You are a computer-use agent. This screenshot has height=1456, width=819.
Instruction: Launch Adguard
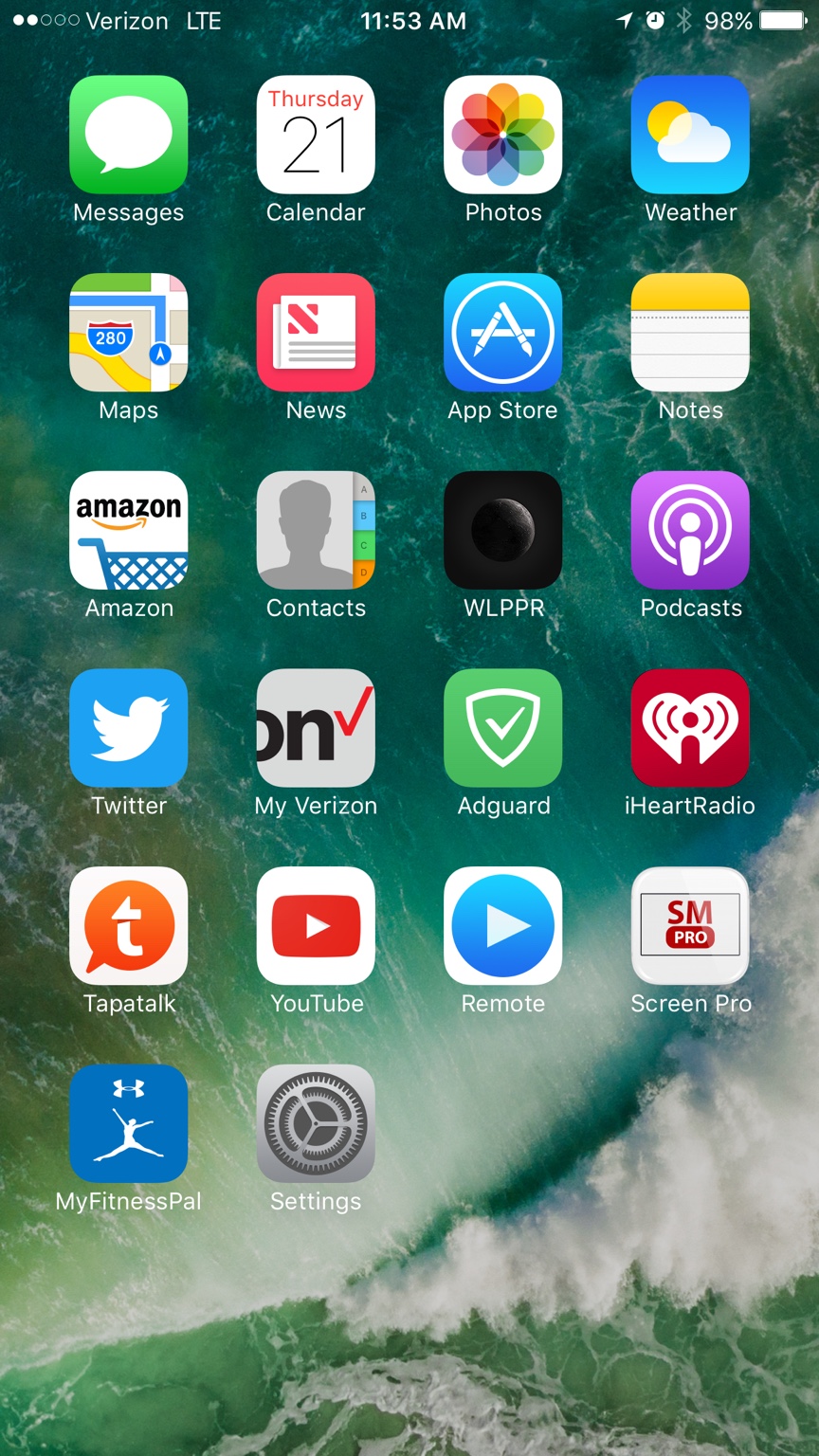point(502,728)
